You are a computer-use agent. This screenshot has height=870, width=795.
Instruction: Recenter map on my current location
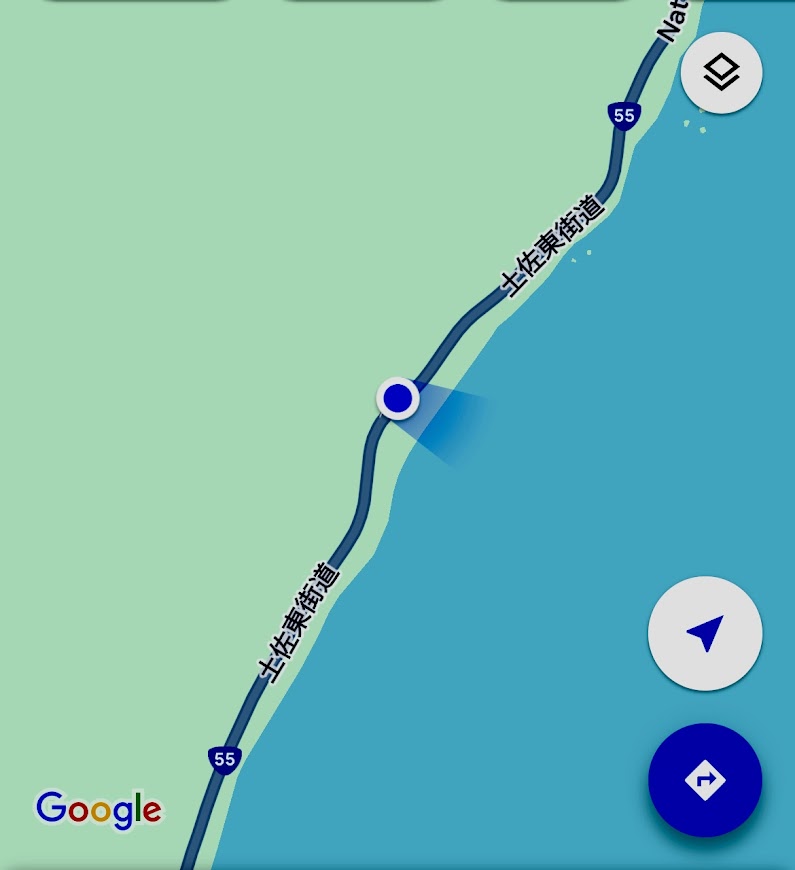pos(705,633)
